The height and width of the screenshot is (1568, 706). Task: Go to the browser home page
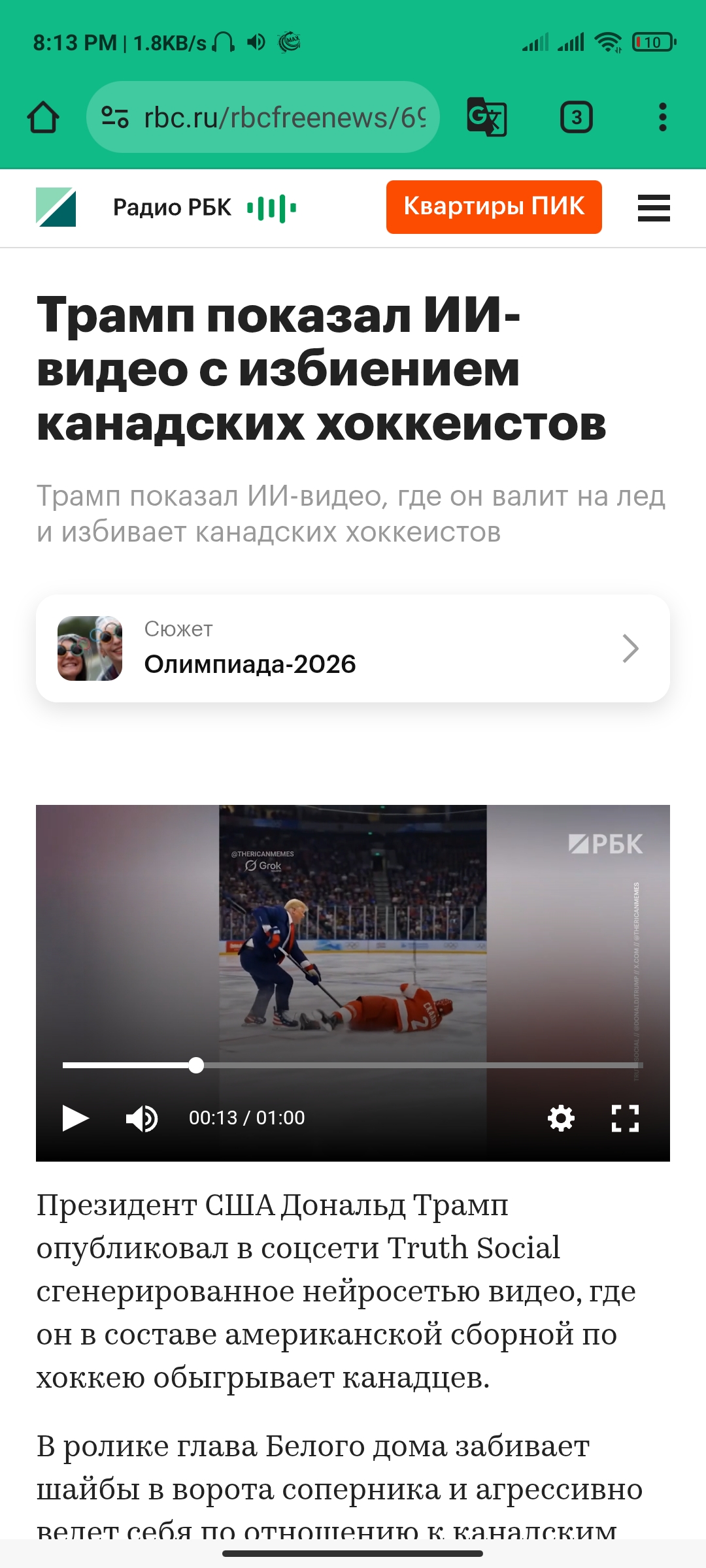(x=43, y=118)
